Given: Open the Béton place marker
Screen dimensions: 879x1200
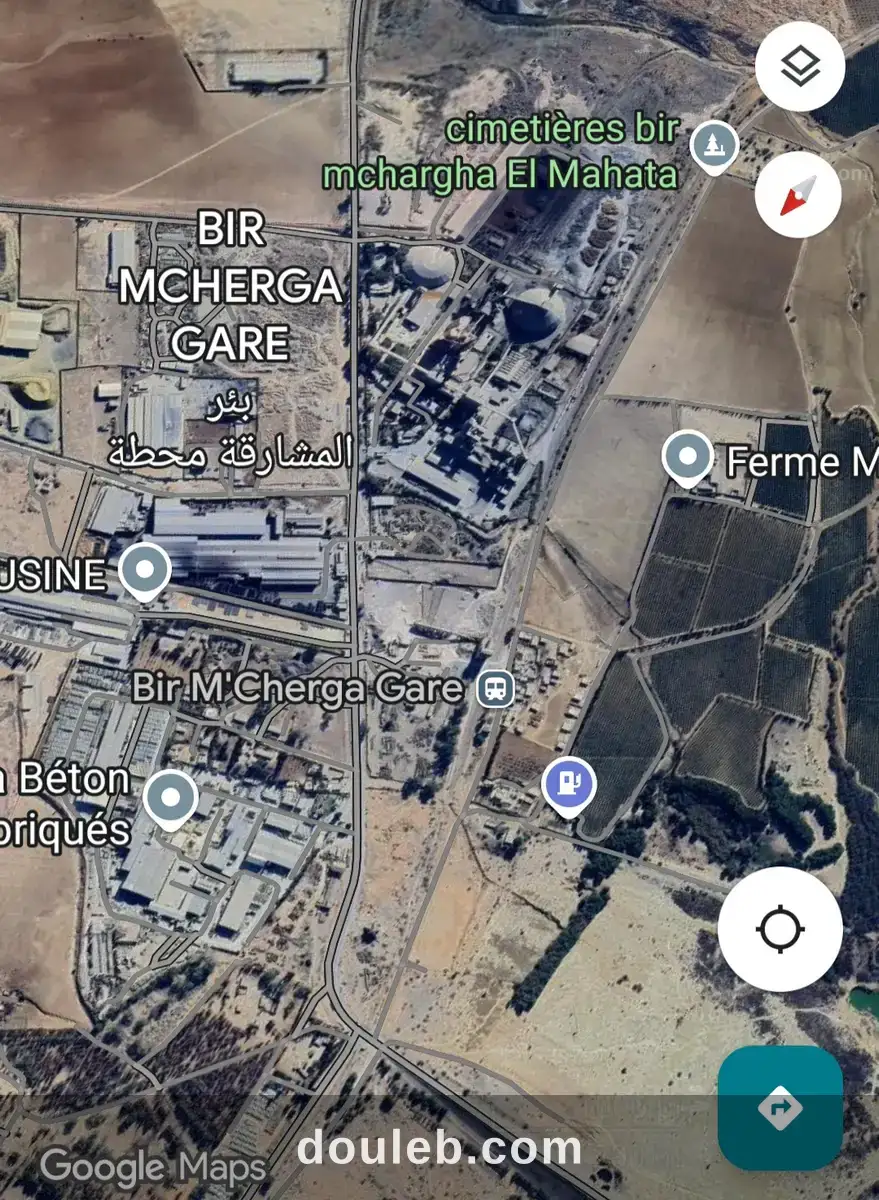Looking at the screenshot, I should [170, 799].
